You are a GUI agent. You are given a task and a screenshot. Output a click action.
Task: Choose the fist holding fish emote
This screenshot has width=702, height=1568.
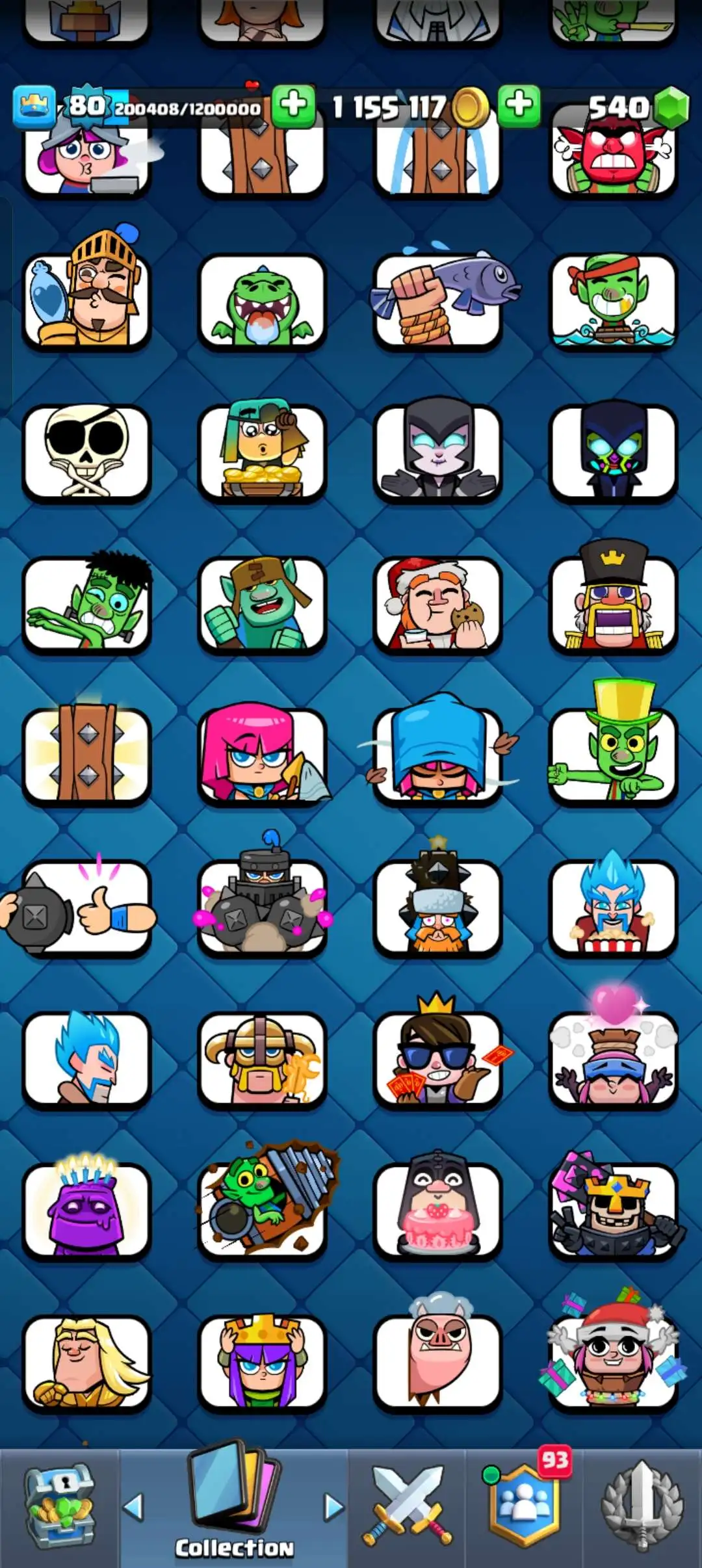[x=437, y=300]
